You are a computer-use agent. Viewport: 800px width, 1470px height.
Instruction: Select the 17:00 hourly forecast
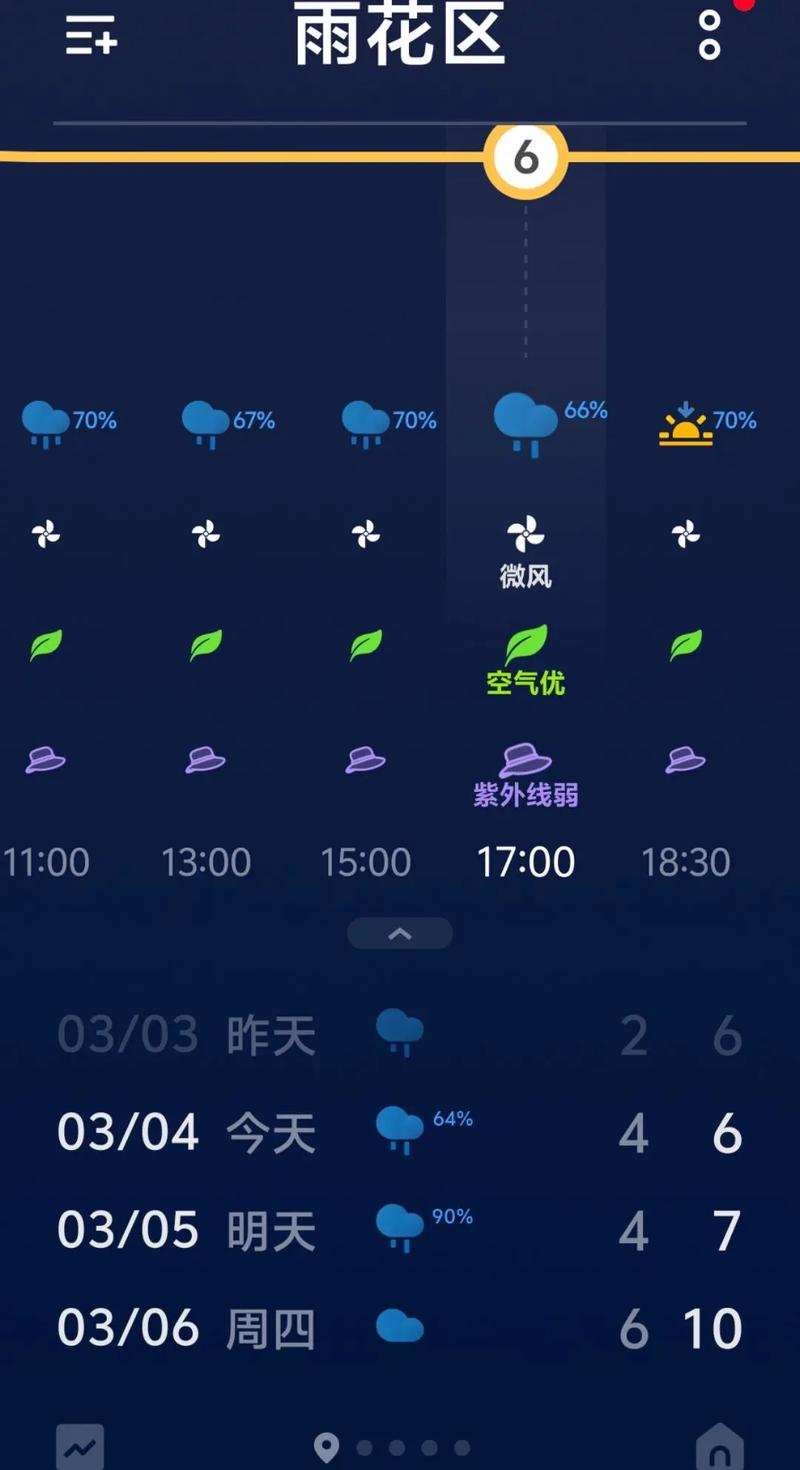click(527, 861)
